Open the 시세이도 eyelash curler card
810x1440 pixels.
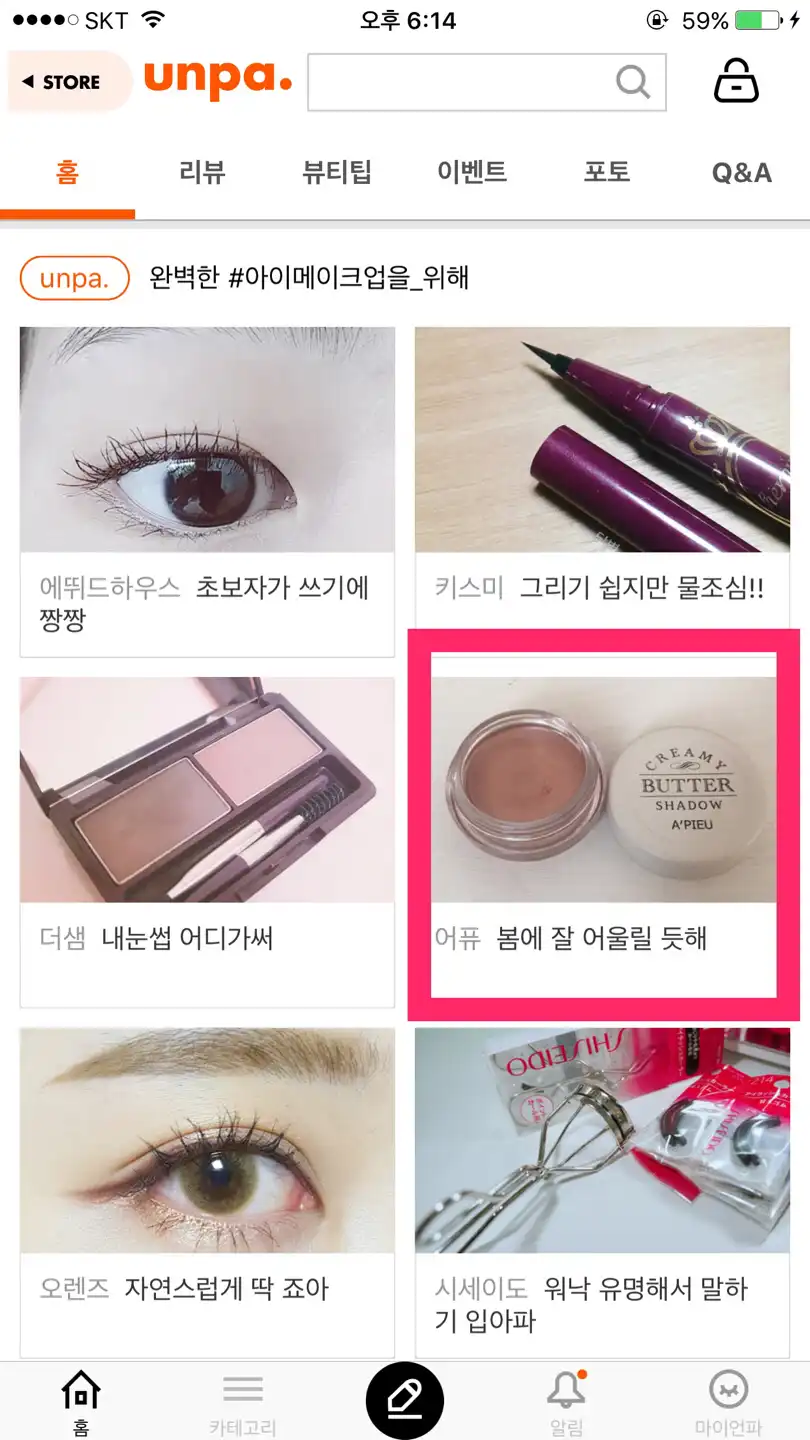click(x=602, y=1190)
